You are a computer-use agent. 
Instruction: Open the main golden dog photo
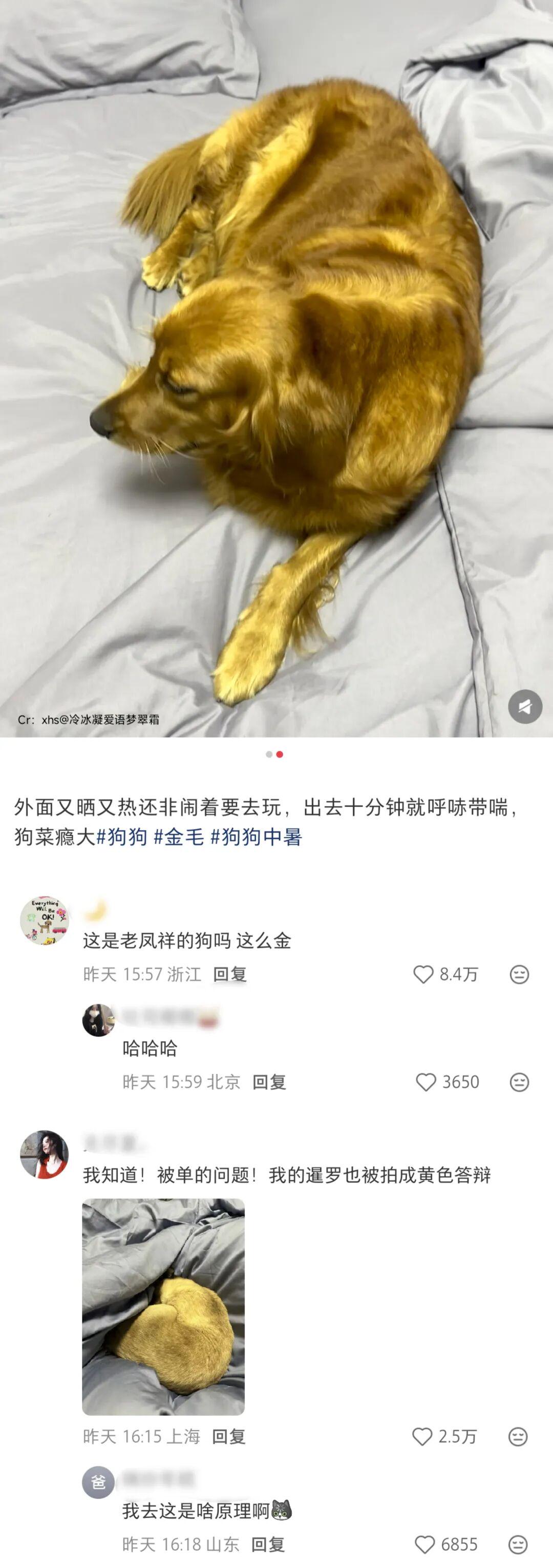tap(276, 368)
